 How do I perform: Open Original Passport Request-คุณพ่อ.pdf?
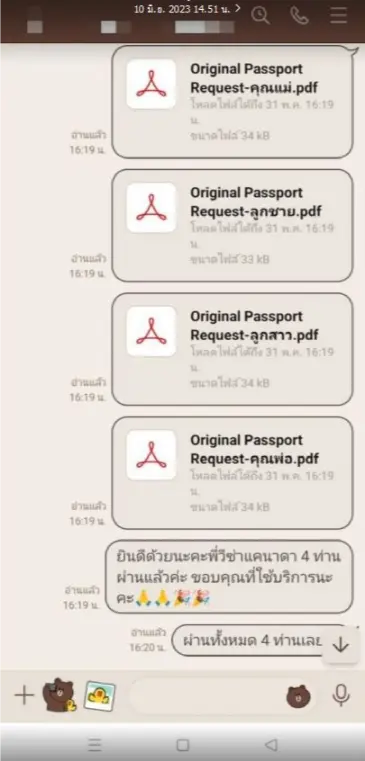(232, 473)
